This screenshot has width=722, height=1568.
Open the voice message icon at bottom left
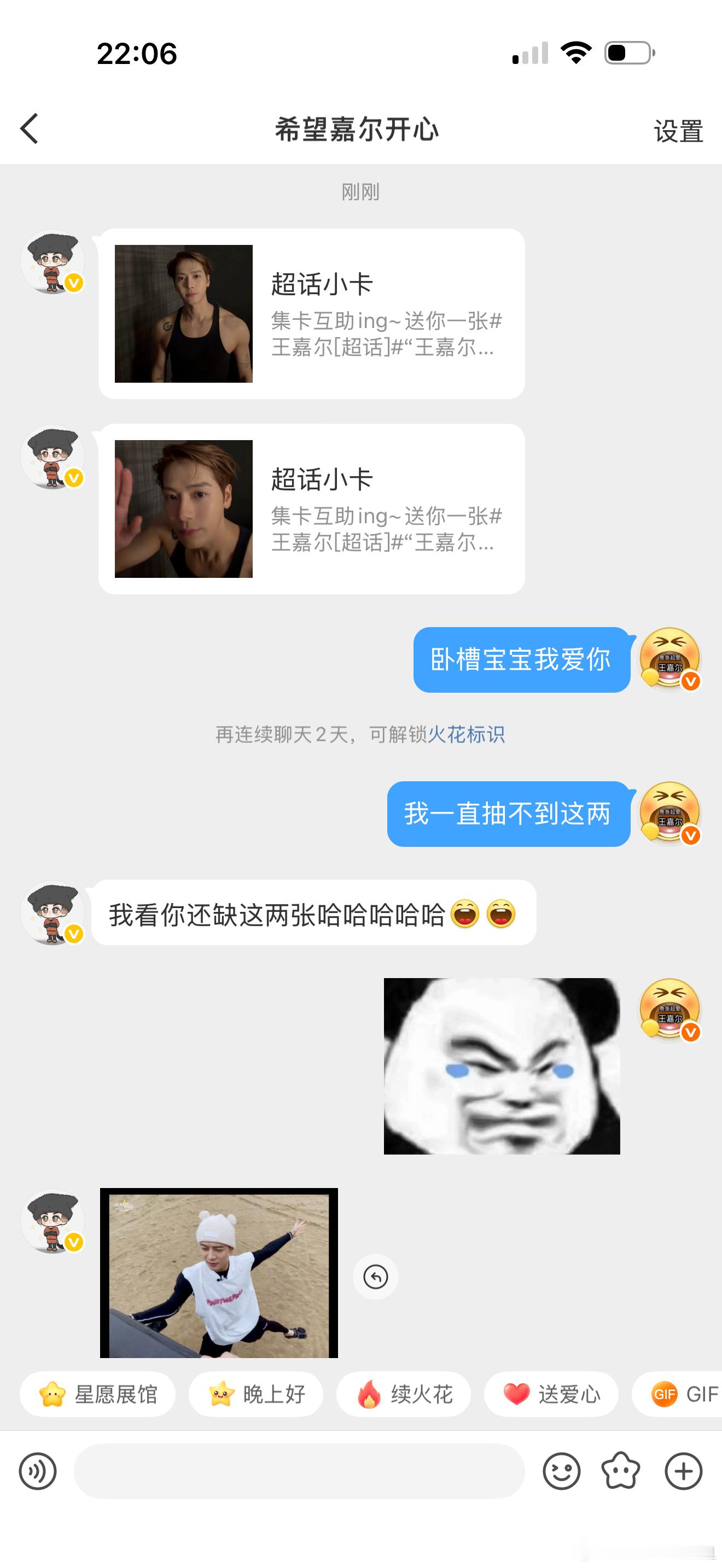coord(38,1471)
